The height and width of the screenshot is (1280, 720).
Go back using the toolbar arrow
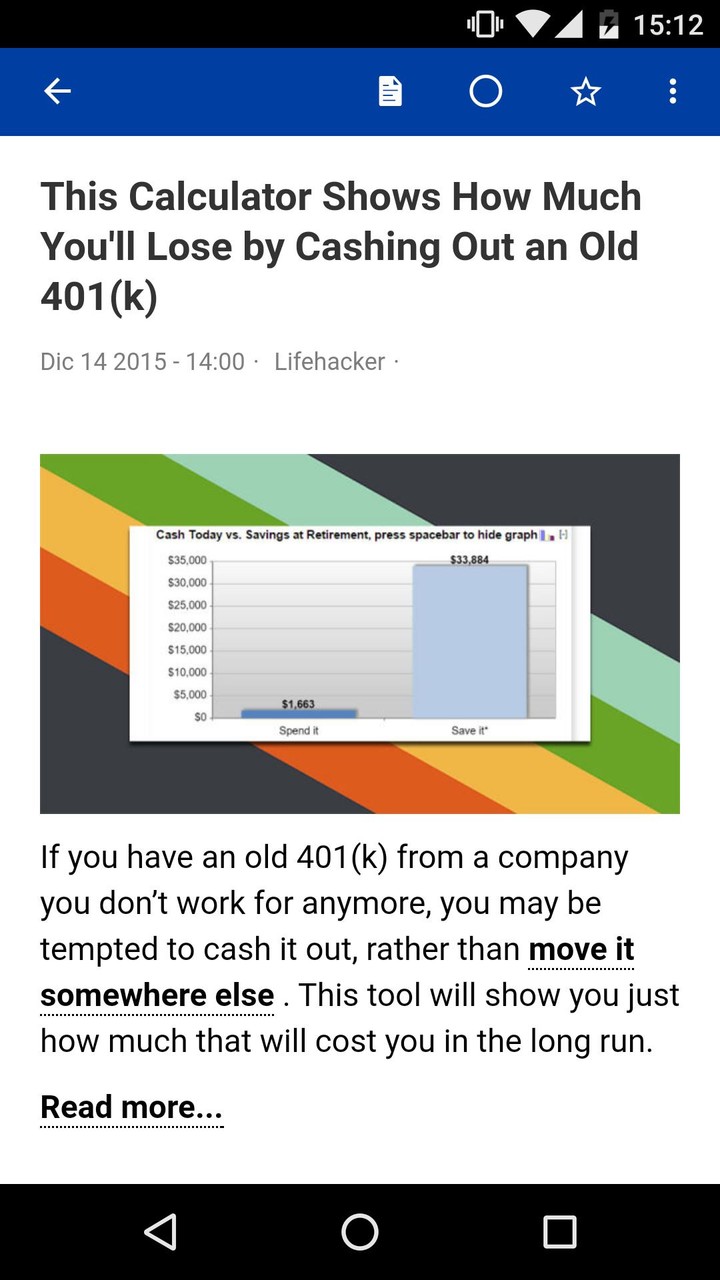pos(57,92)
